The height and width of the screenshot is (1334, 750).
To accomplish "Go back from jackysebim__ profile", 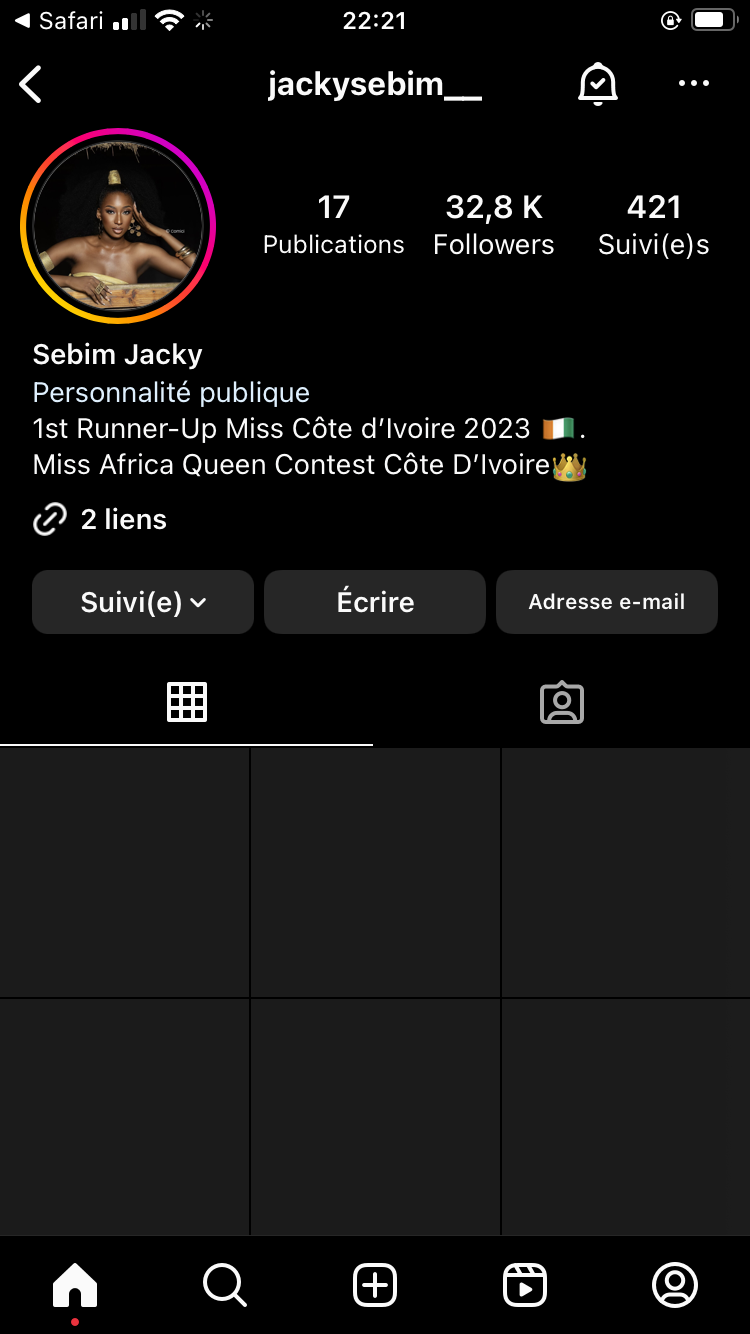I will [x=32, y=85].
